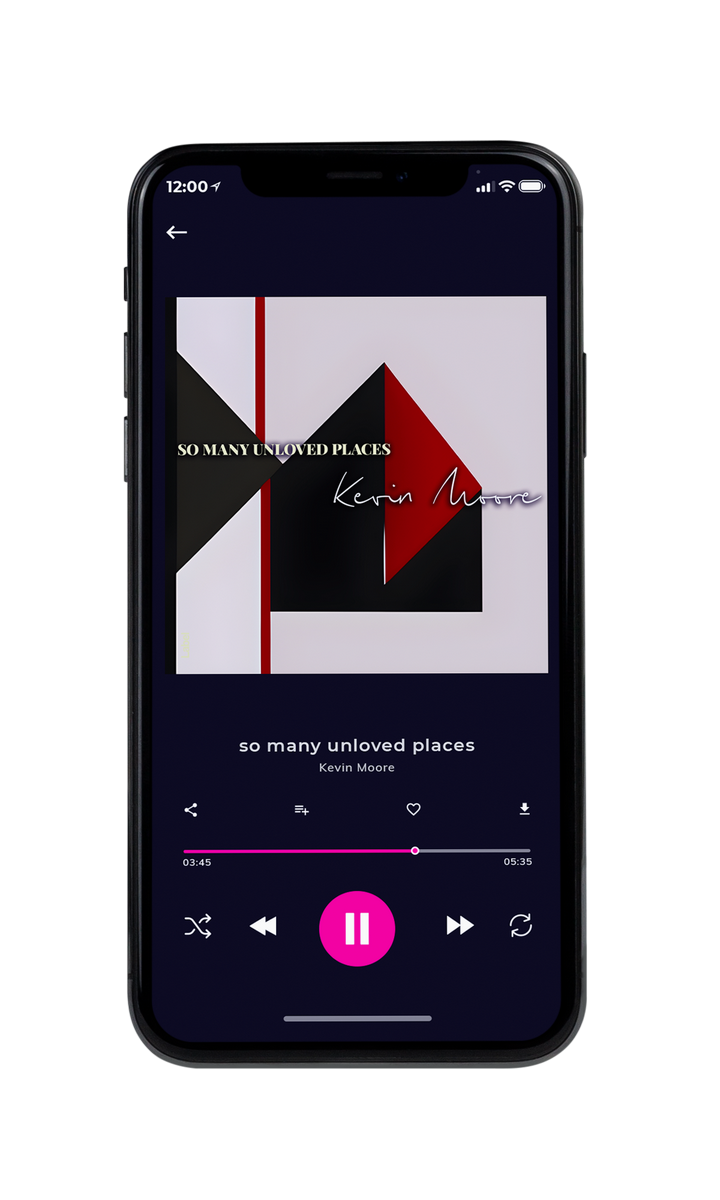Image resolution: width=720 pixels, height=1200 pixels.
Task: Skip back with the rewind button
Action: (x=263, y=926)
